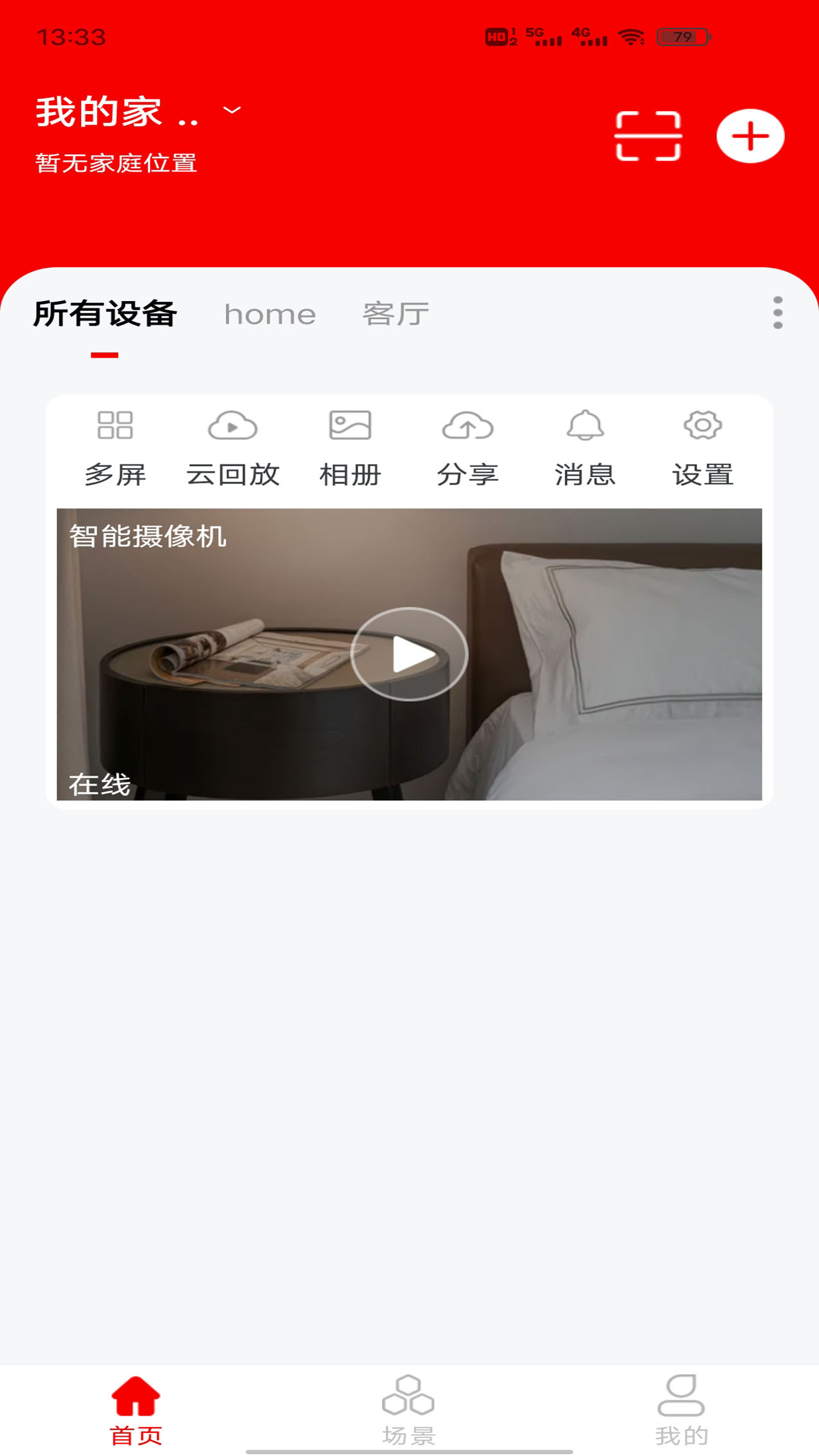The height and width of the screenshot is (1456, 819).
Task: Open the smart camera preview thumbnail
Action: pos(410,654)
